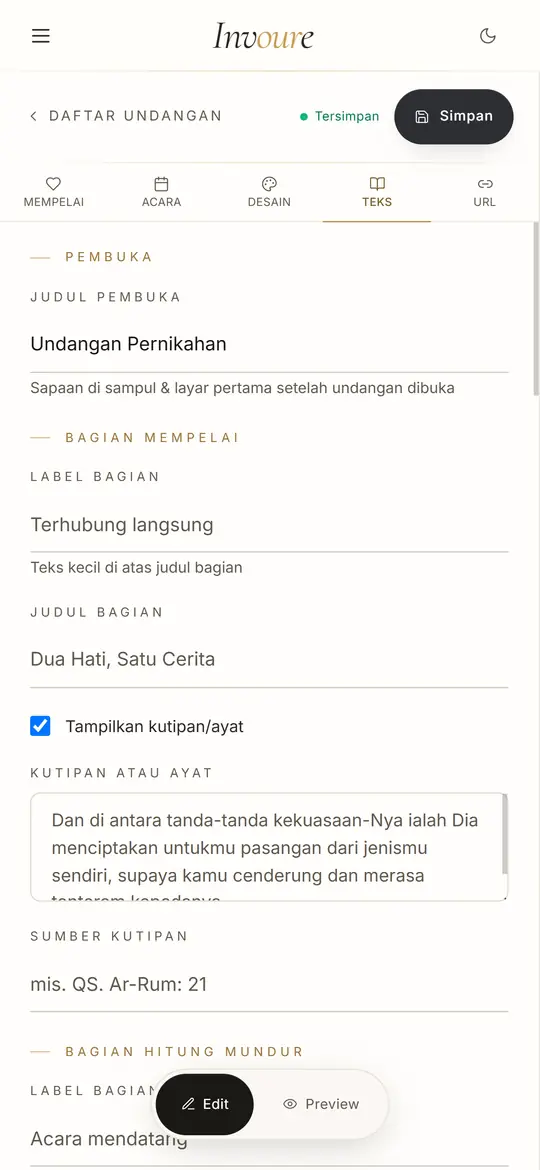540x1170 pixels.
Task: Select the Edit mode button
Action: (x=205, y=1104)
